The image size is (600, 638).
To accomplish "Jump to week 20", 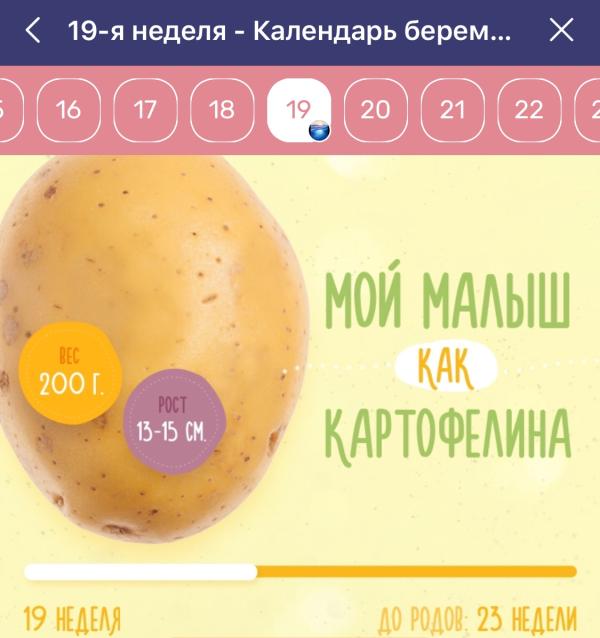I will coord(376,110).
